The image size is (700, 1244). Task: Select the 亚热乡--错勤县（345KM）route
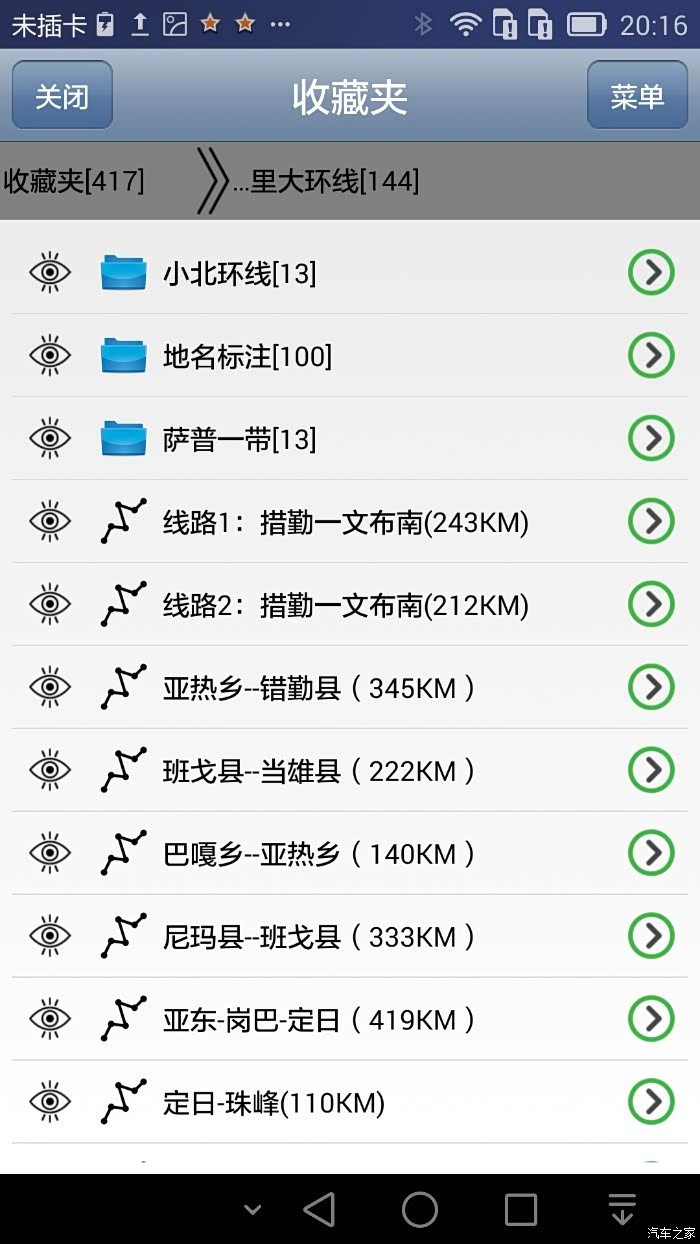[318, 687]
